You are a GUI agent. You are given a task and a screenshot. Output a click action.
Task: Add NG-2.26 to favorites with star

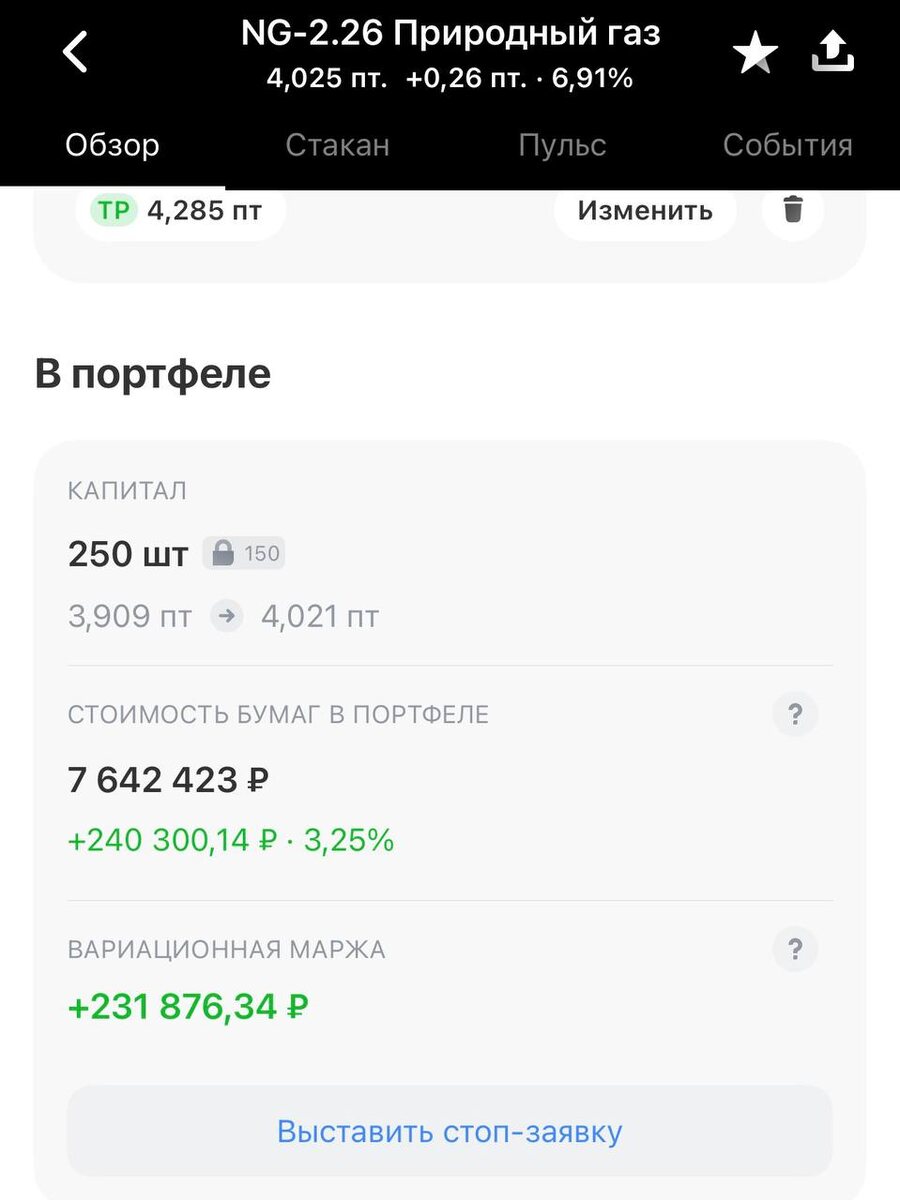tap(755, 53)
